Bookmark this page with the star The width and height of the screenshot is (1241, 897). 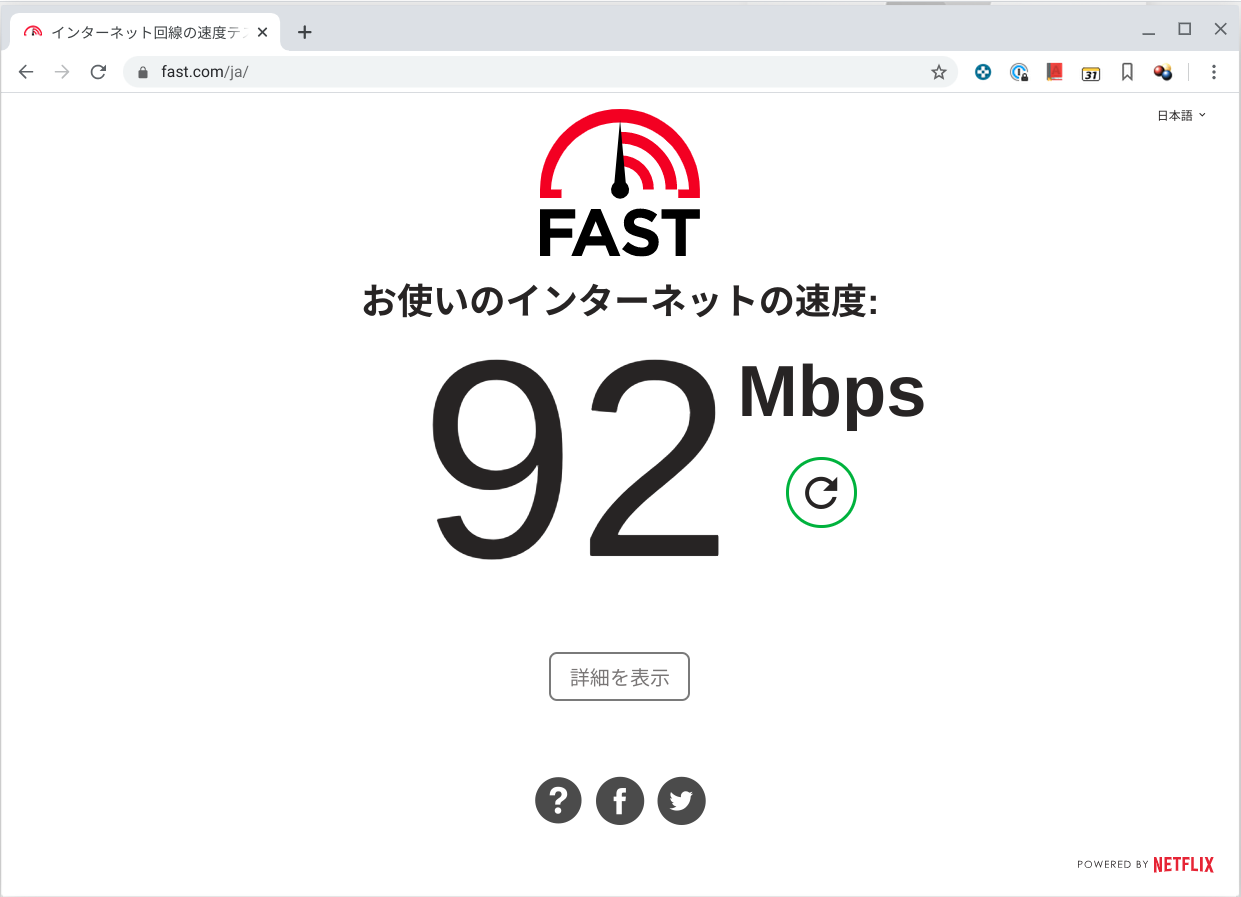(x=938, y=72)
